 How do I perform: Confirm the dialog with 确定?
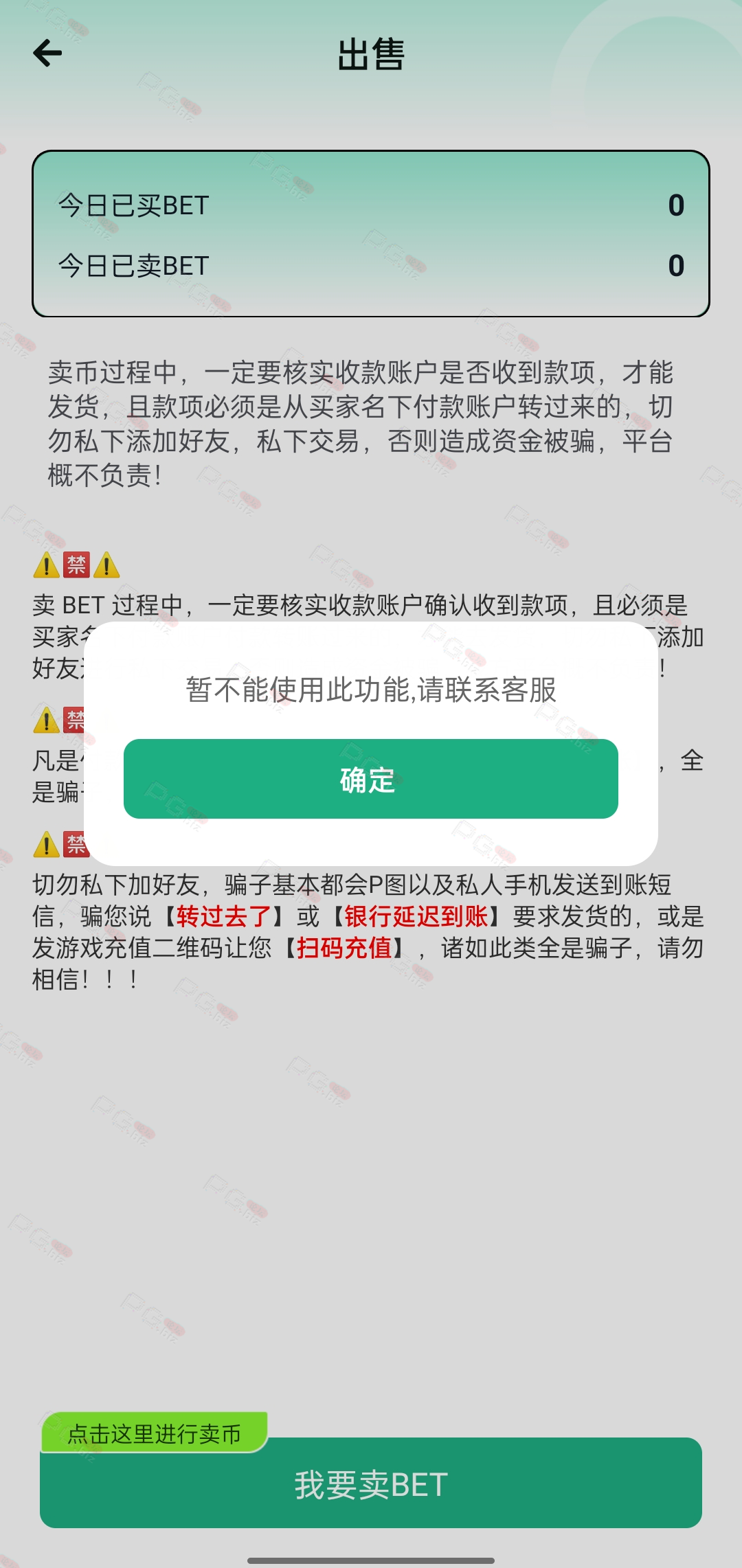371,779
